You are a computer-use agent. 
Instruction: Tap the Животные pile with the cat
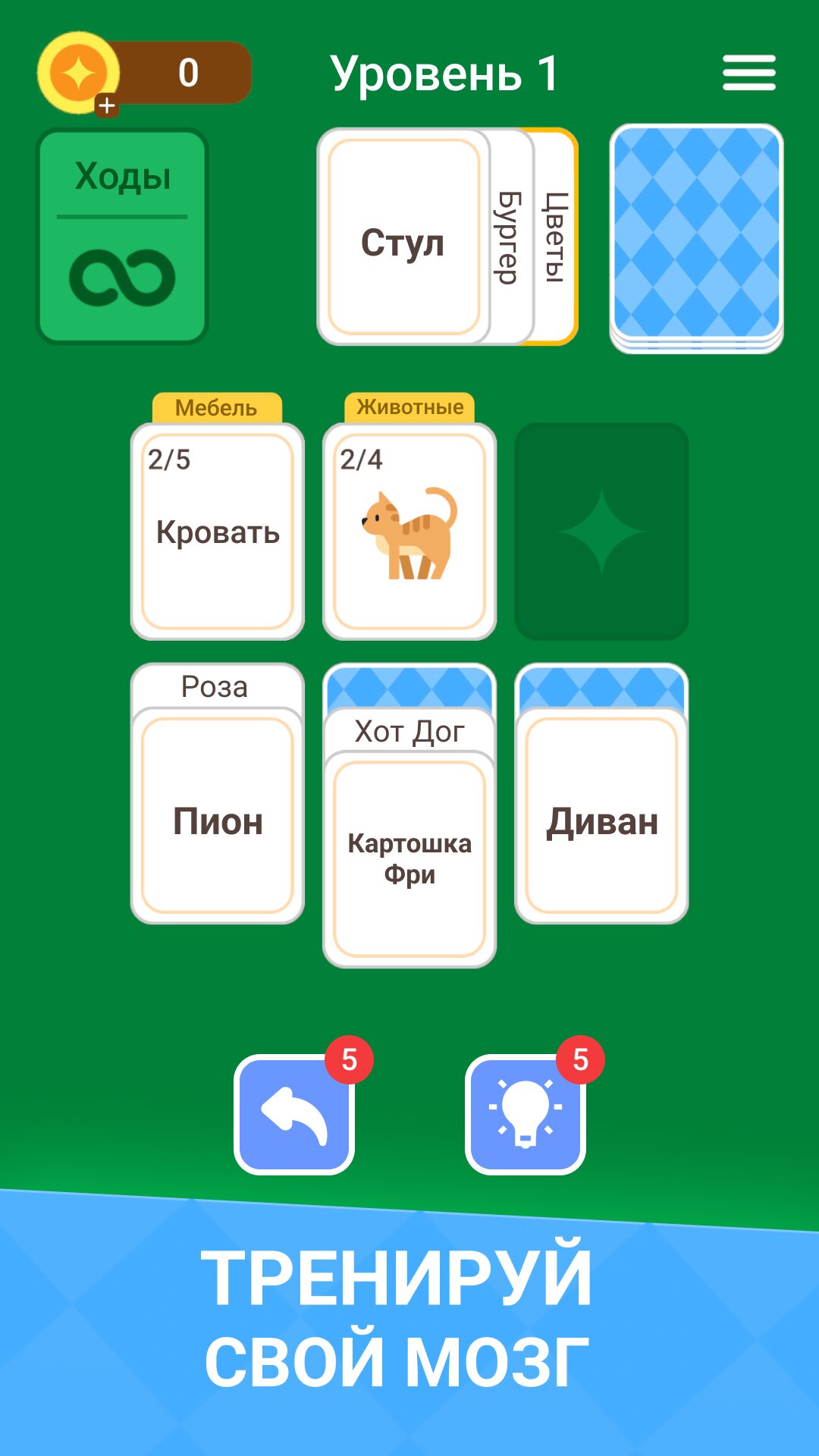tap(409, 531)
